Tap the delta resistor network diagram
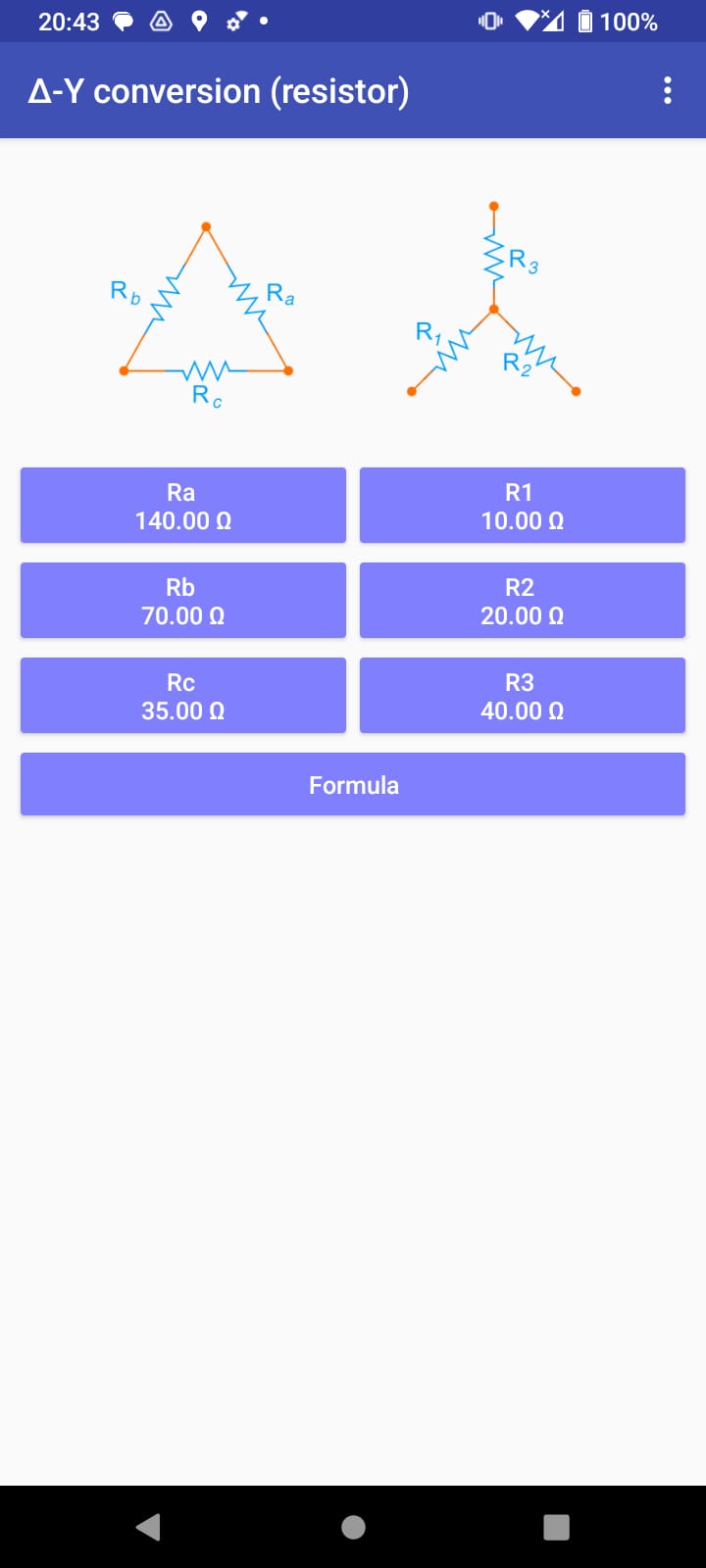The width and height of the screenshot is (706, 1568). pos(204,304)
